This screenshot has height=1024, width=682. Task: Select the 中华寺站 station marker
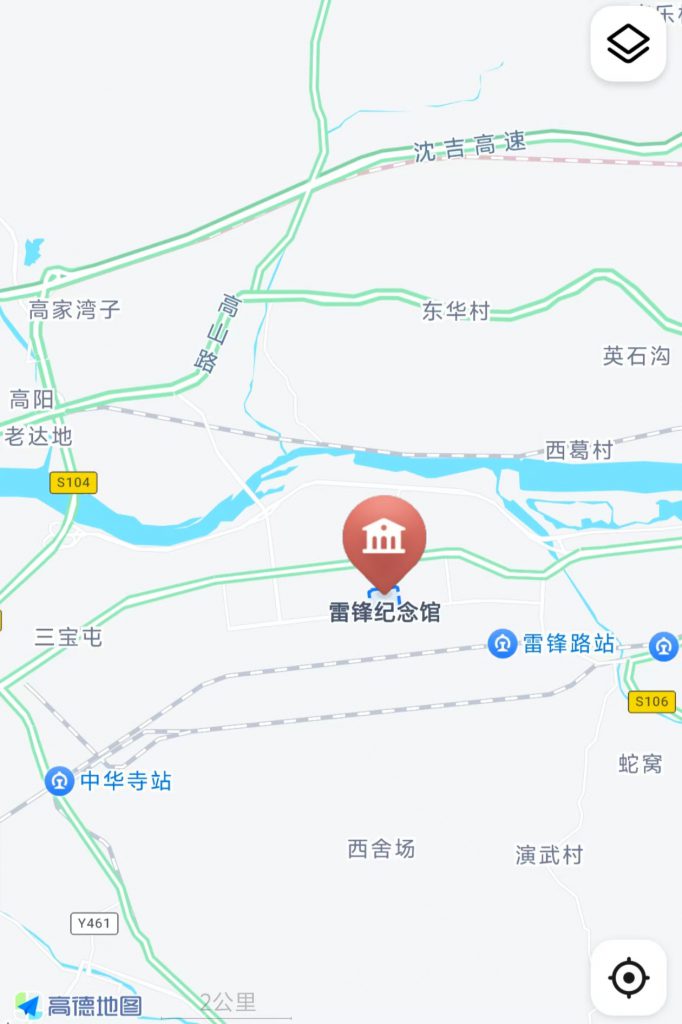(x=59, y=780)
